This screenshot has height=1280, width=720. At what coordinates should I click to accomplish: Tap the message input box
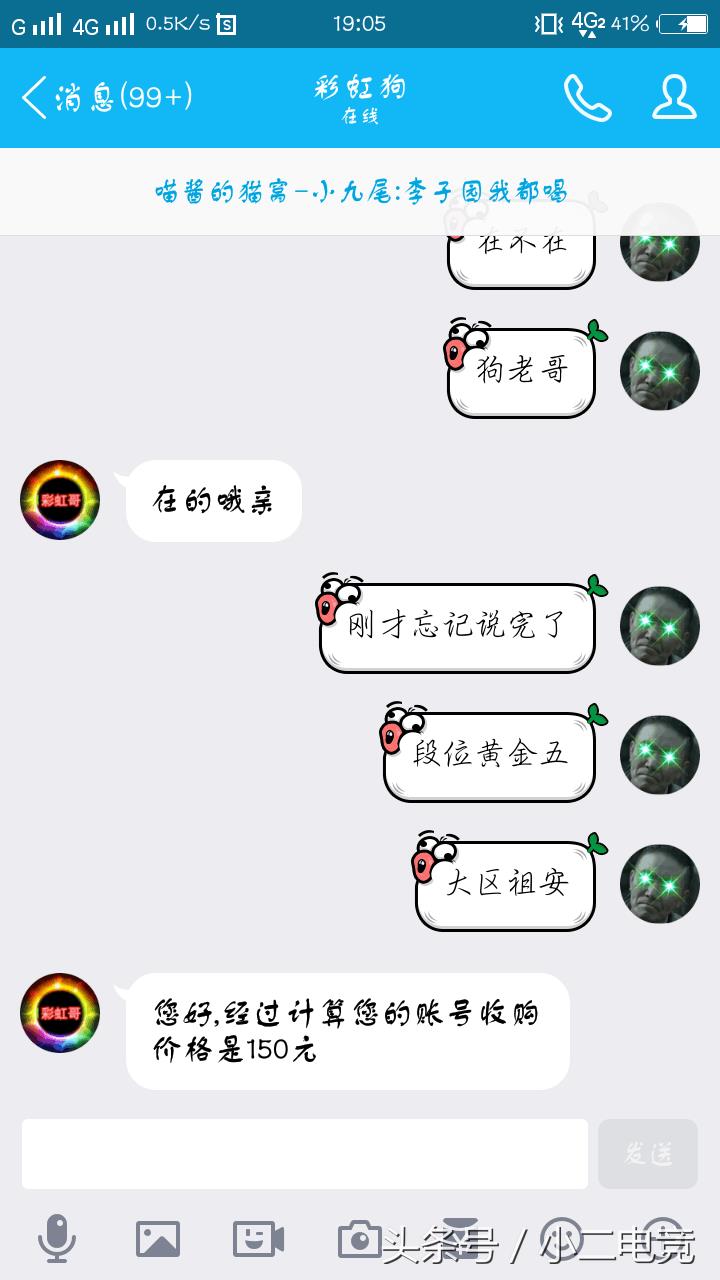pyautogui.click(x=305, y=1153)
